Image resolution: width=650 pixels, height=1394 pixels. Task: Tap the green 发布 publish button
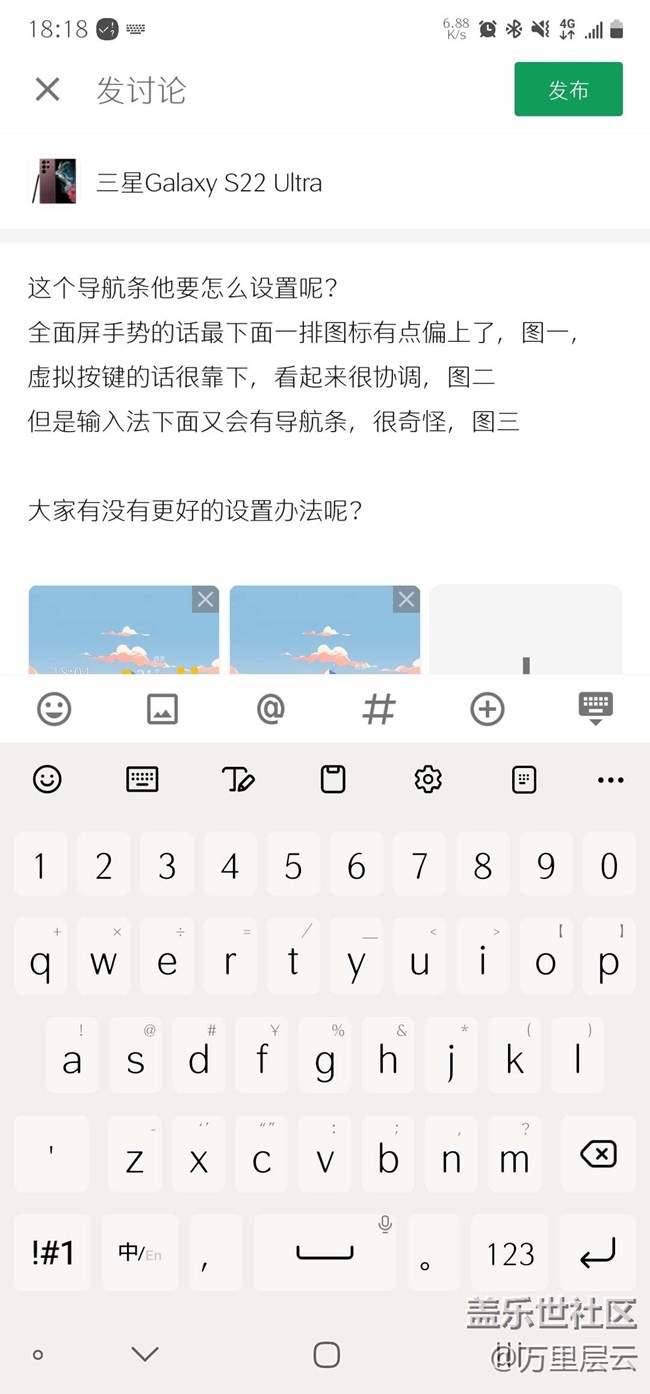568,89
